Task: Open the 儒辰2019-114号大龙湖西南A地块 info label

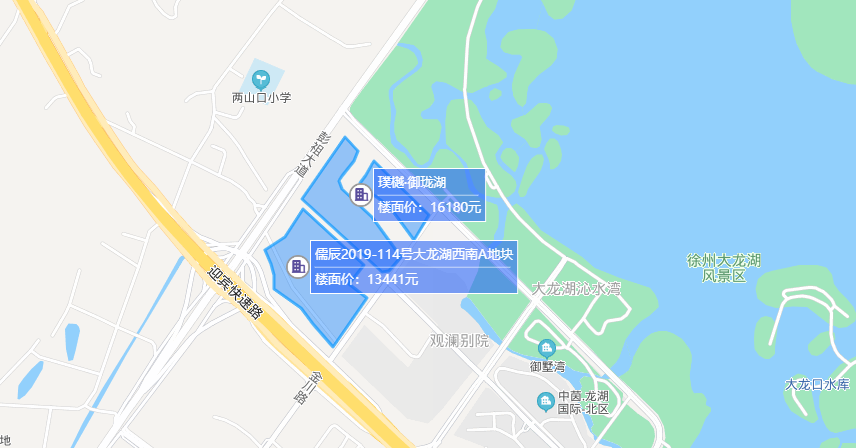Action: [414, 267]
